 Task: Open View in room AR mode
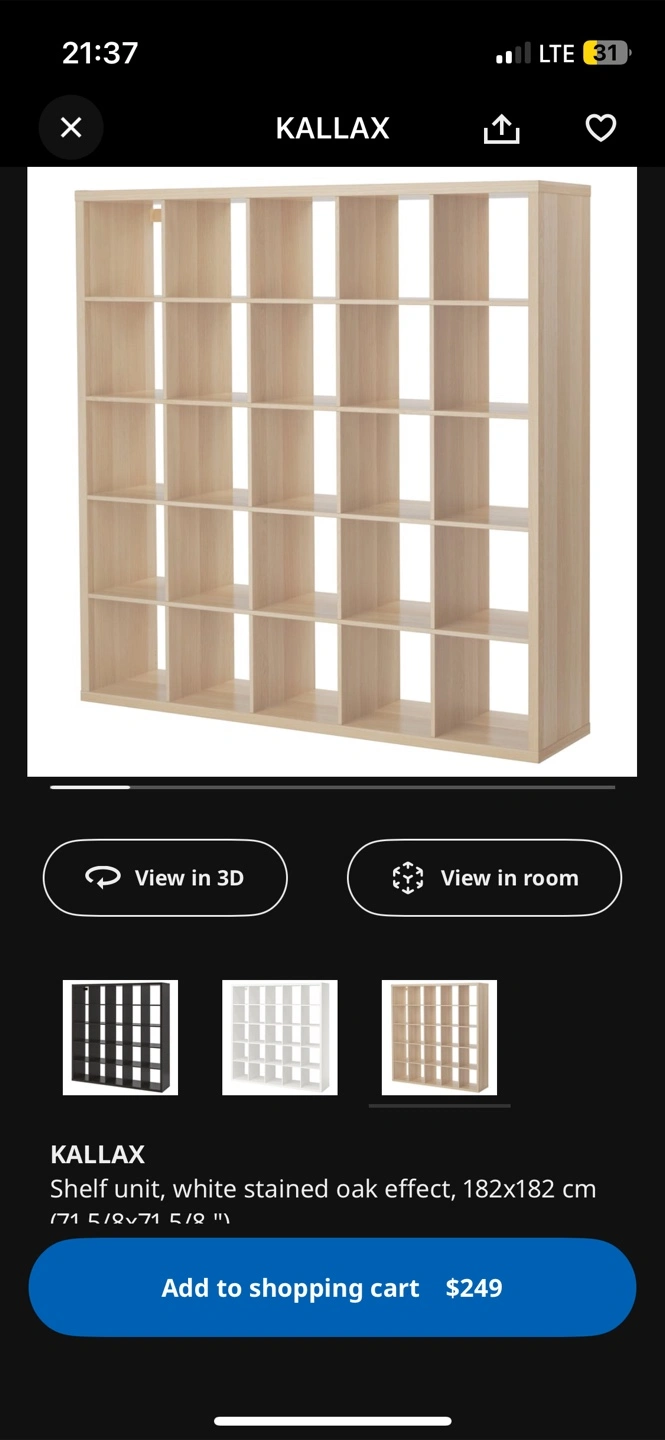click(x=484, y=878)
